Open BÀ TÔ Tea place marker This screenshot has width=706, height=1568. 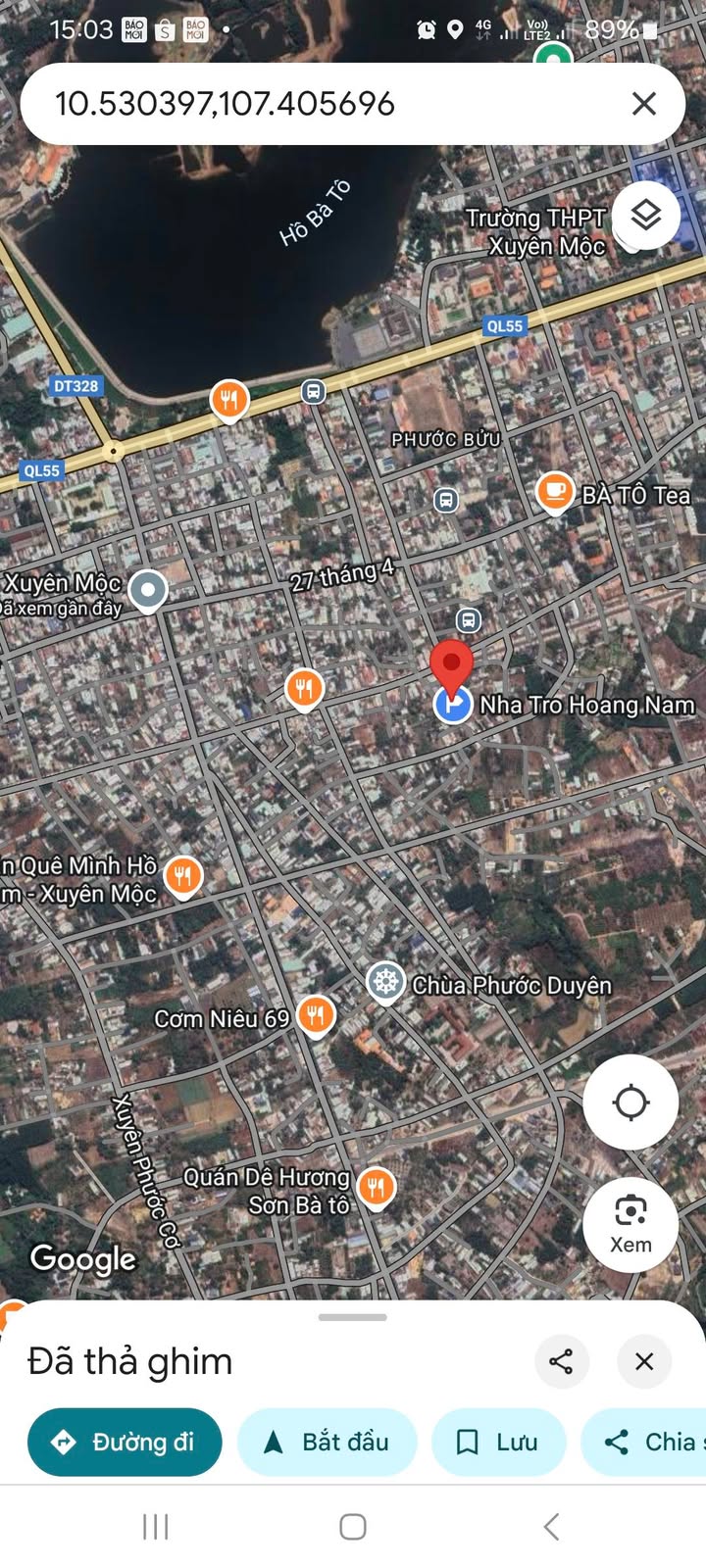click(x=555, y=492)
